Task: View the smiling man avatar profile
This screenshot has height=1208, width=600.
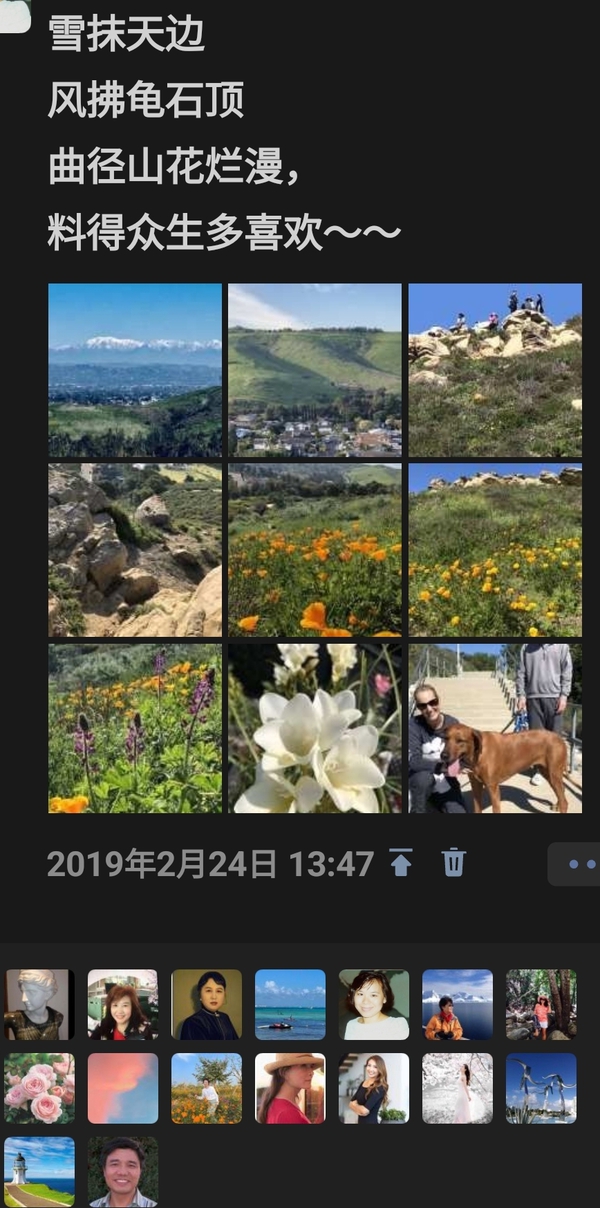Action: 123,1171
